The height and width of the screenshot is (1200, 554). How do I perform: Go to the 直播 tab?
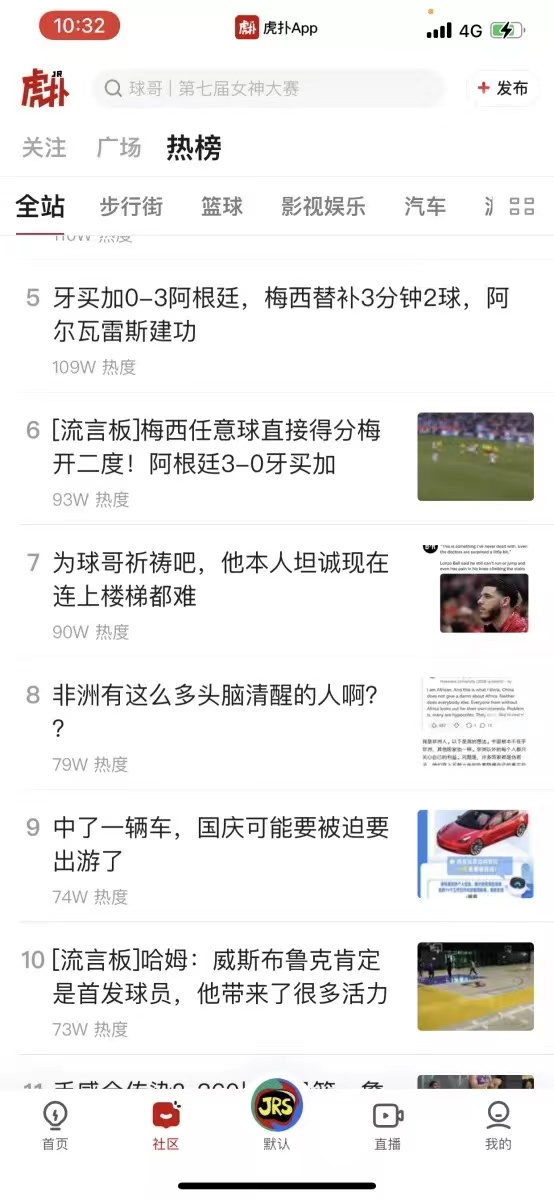click(387, 1126)
